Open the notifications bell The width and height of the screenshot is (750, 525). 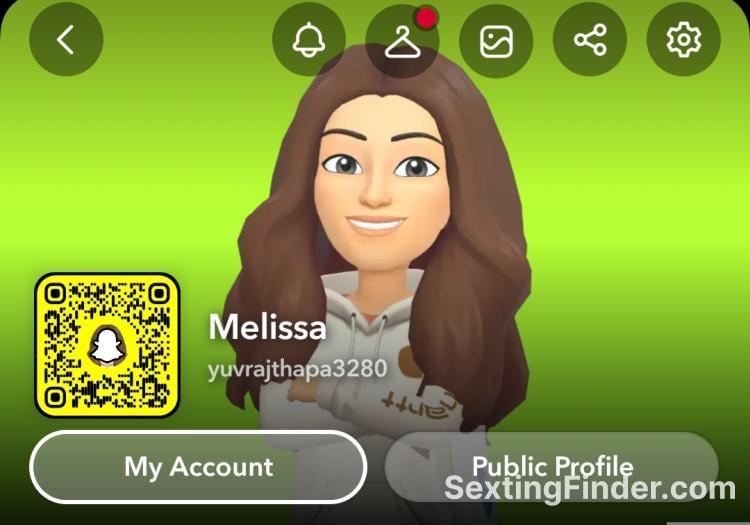coord(309,40)
